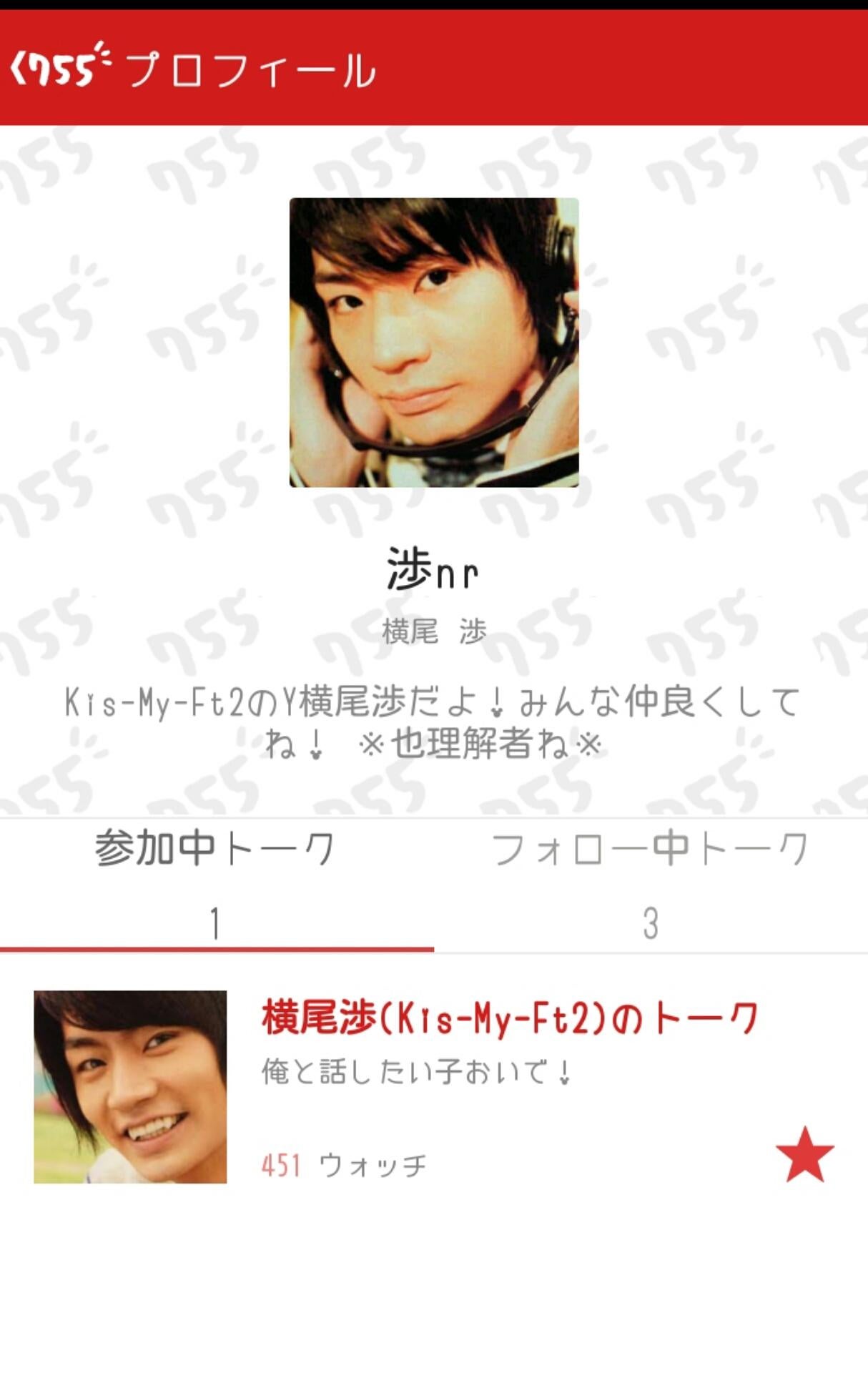Switch to the 参加中トーク tab
Screen dimensions: 868x1373
tap(215, 883)
